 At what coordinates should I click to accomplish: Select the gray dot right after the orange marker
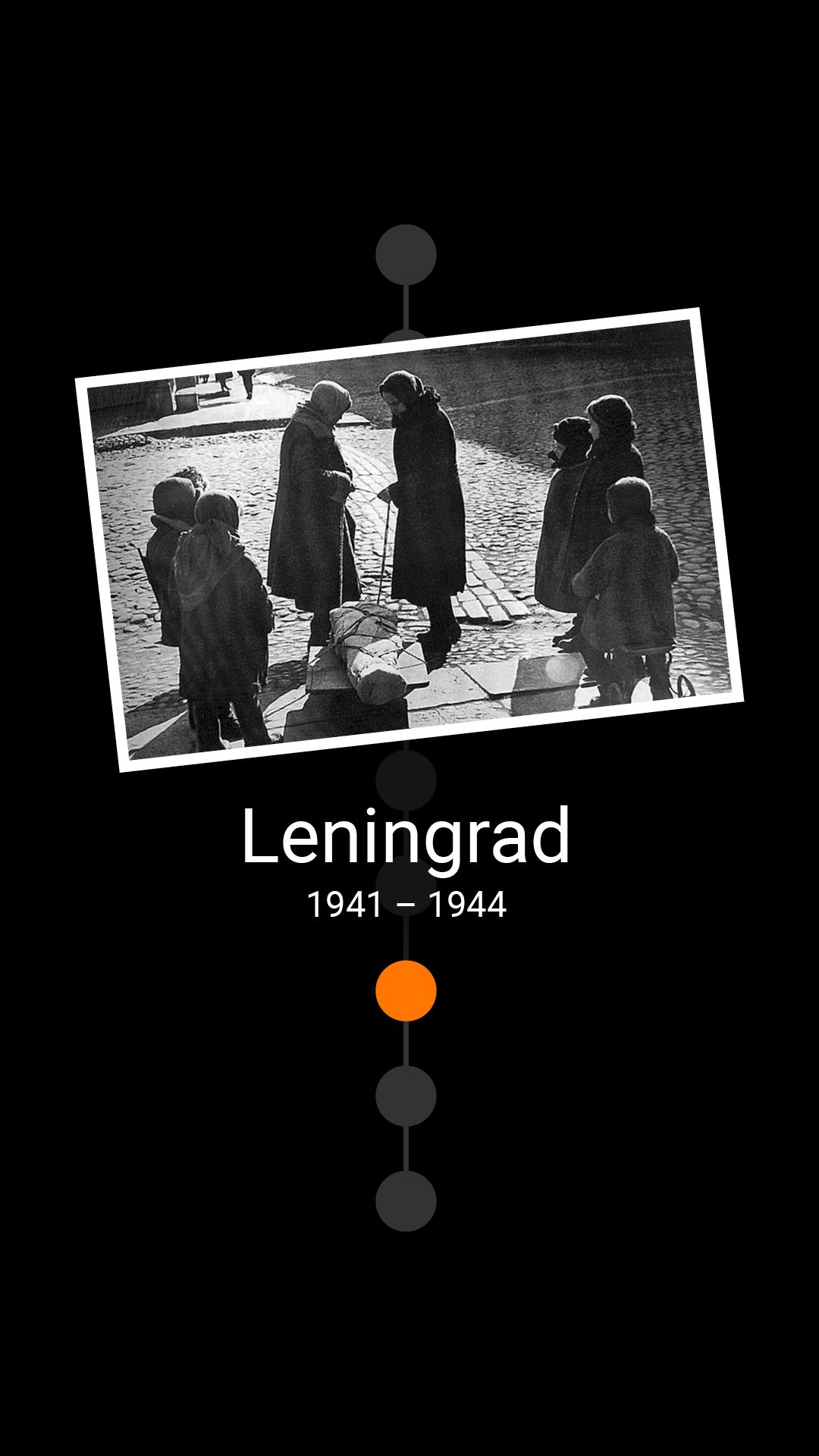tap(406, 1096)
